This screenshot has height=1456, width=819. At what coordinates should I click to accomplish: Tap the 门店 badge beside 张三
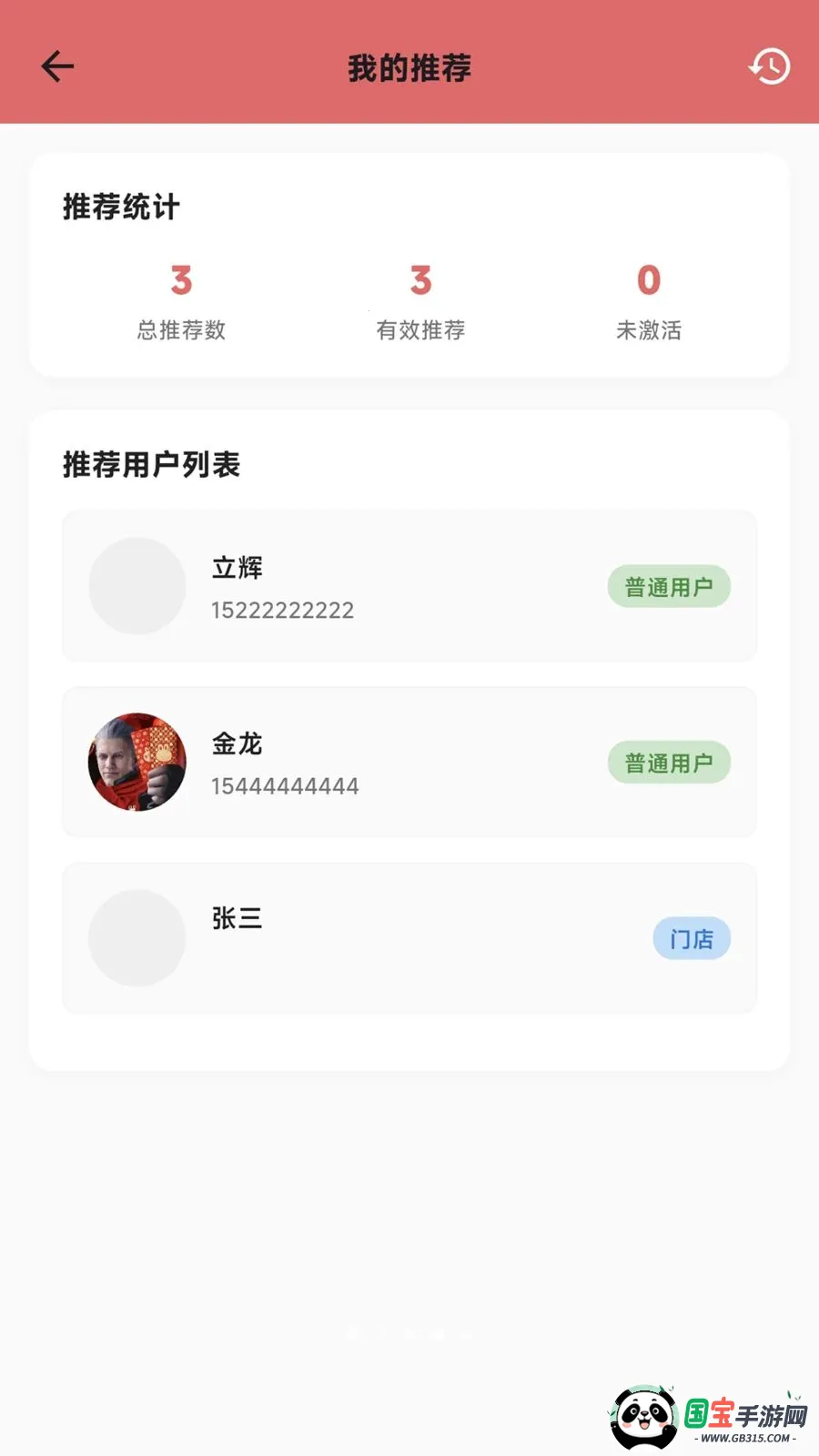[692, 937]
